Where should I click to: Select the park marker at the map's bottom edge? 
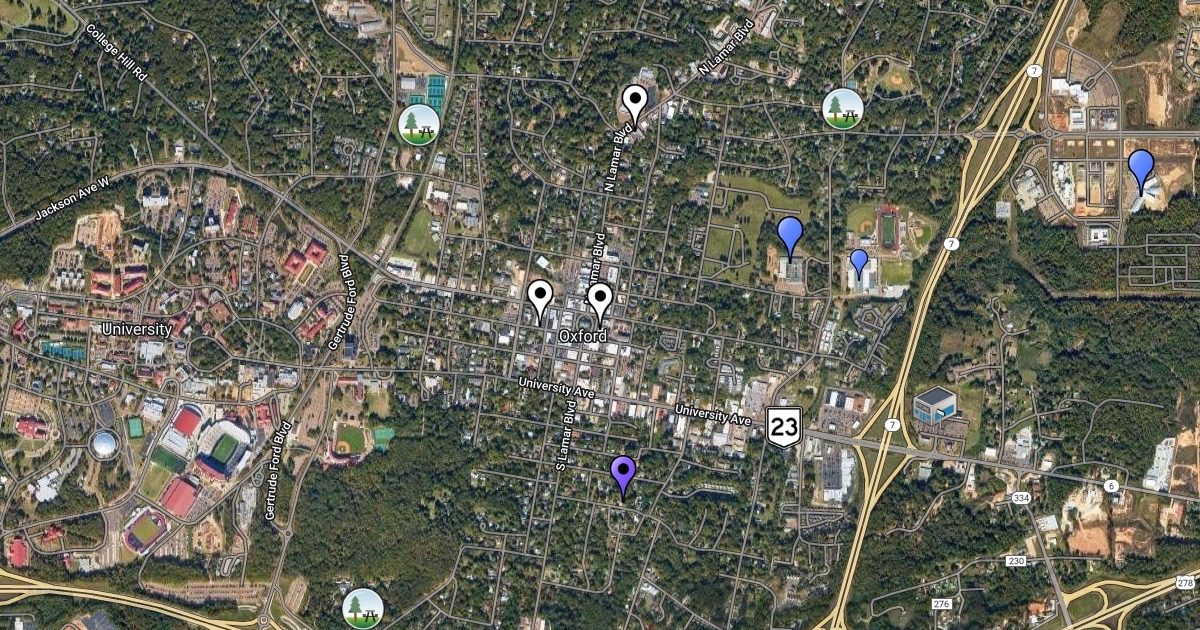[362, 608]
